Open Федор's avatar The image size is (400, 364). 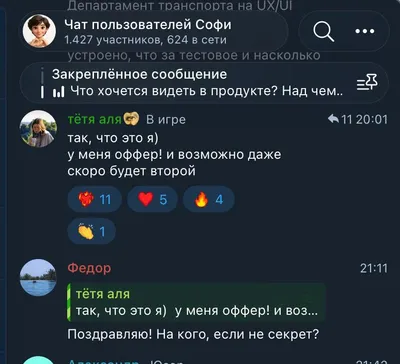point(38,277)
